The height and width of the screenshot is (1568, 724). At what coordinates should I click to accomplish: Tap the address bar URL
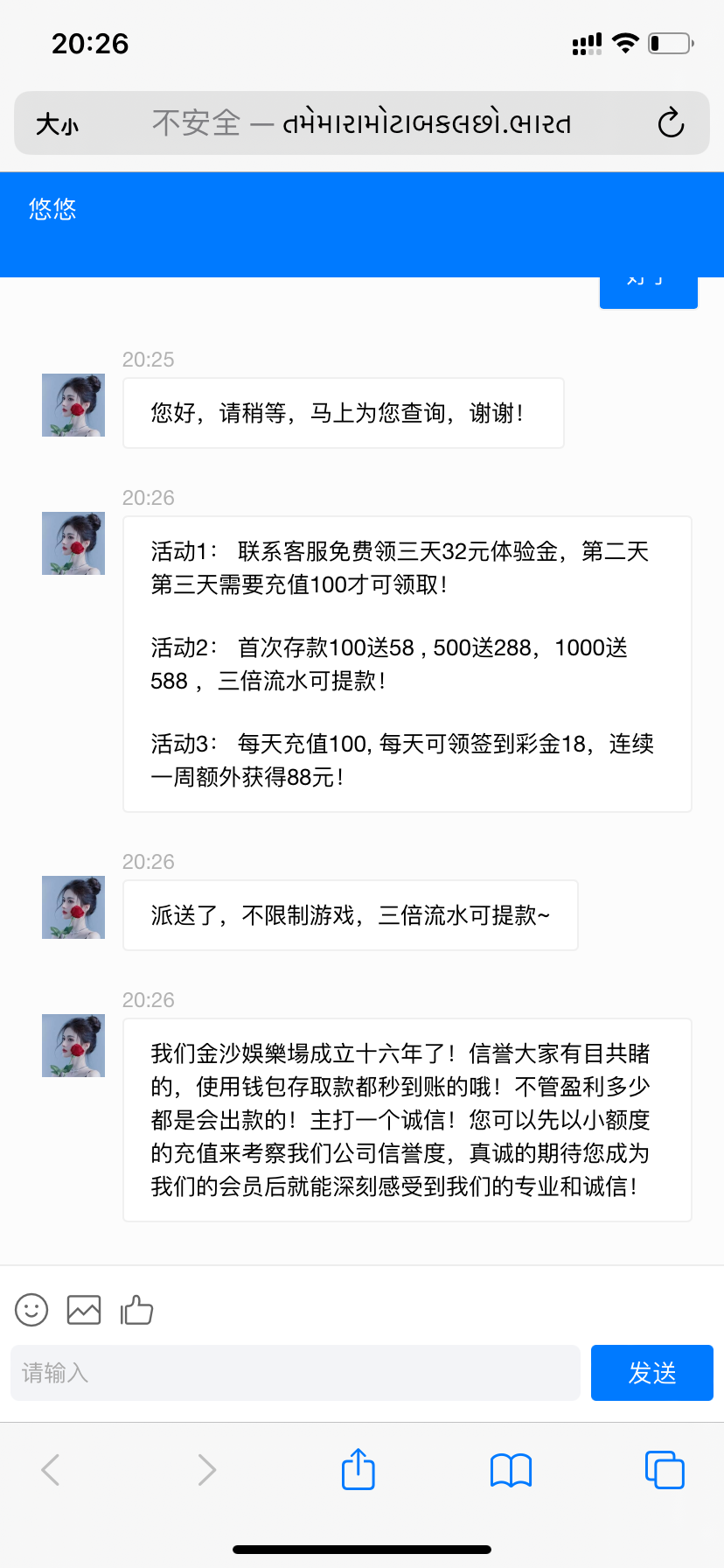[x=362, y=123]
